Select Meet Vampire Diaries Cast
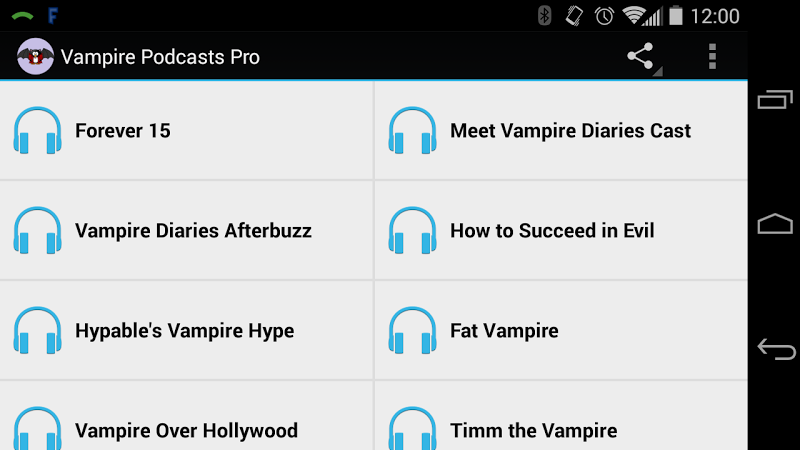 pos(561,131)
